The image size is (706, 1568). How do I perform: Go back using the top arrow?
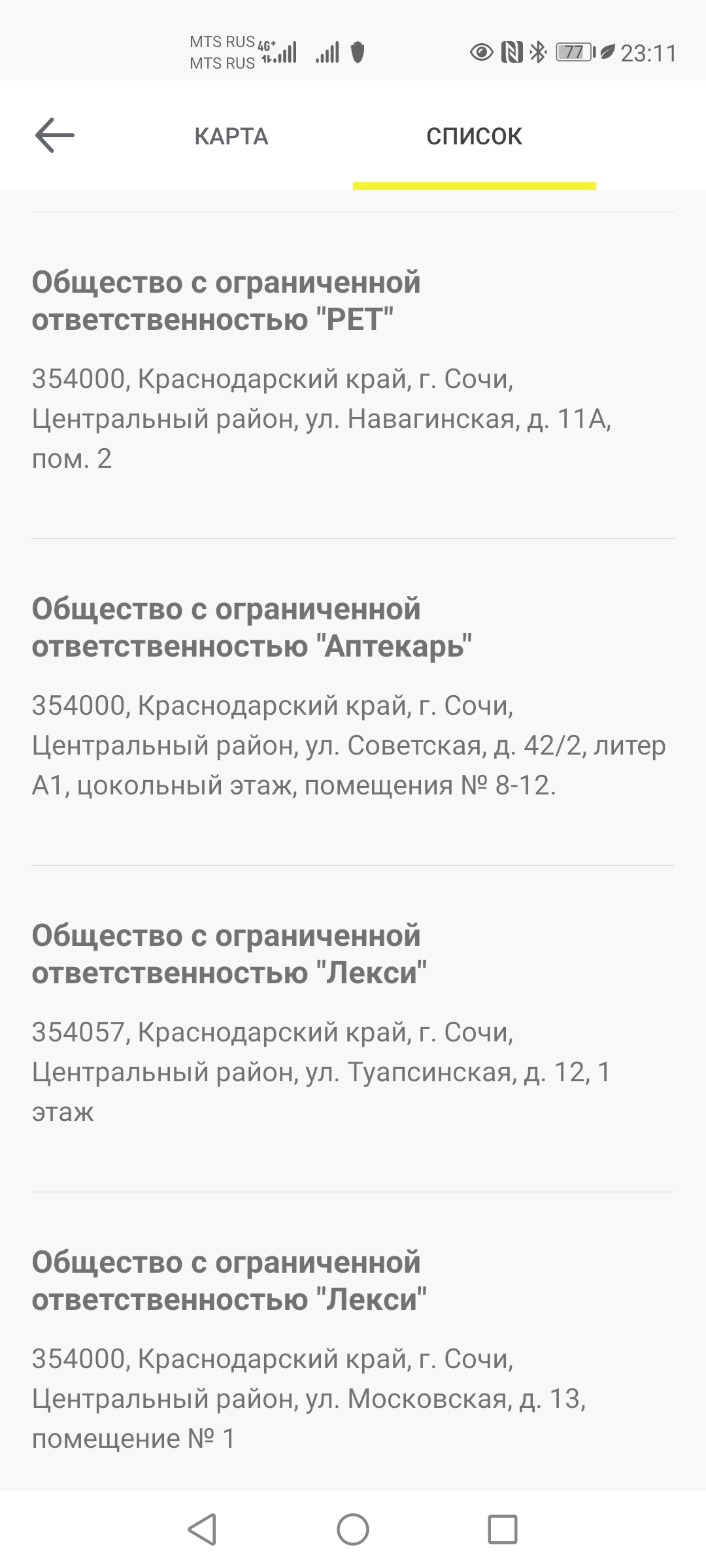55,135
